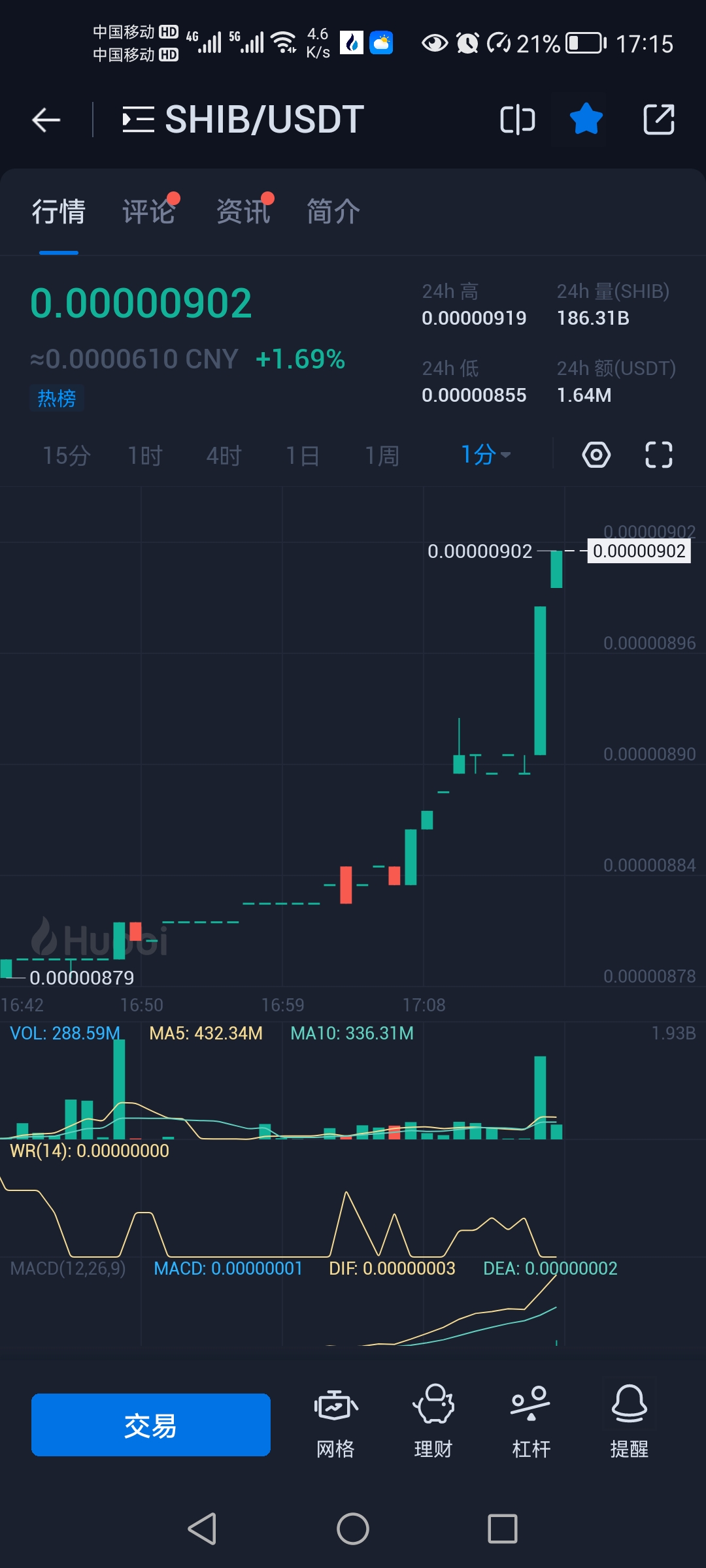This screenshot has width=706, height=1568.
Task: Go back using the top-left arrow
Action: click(x=46, y=120)
